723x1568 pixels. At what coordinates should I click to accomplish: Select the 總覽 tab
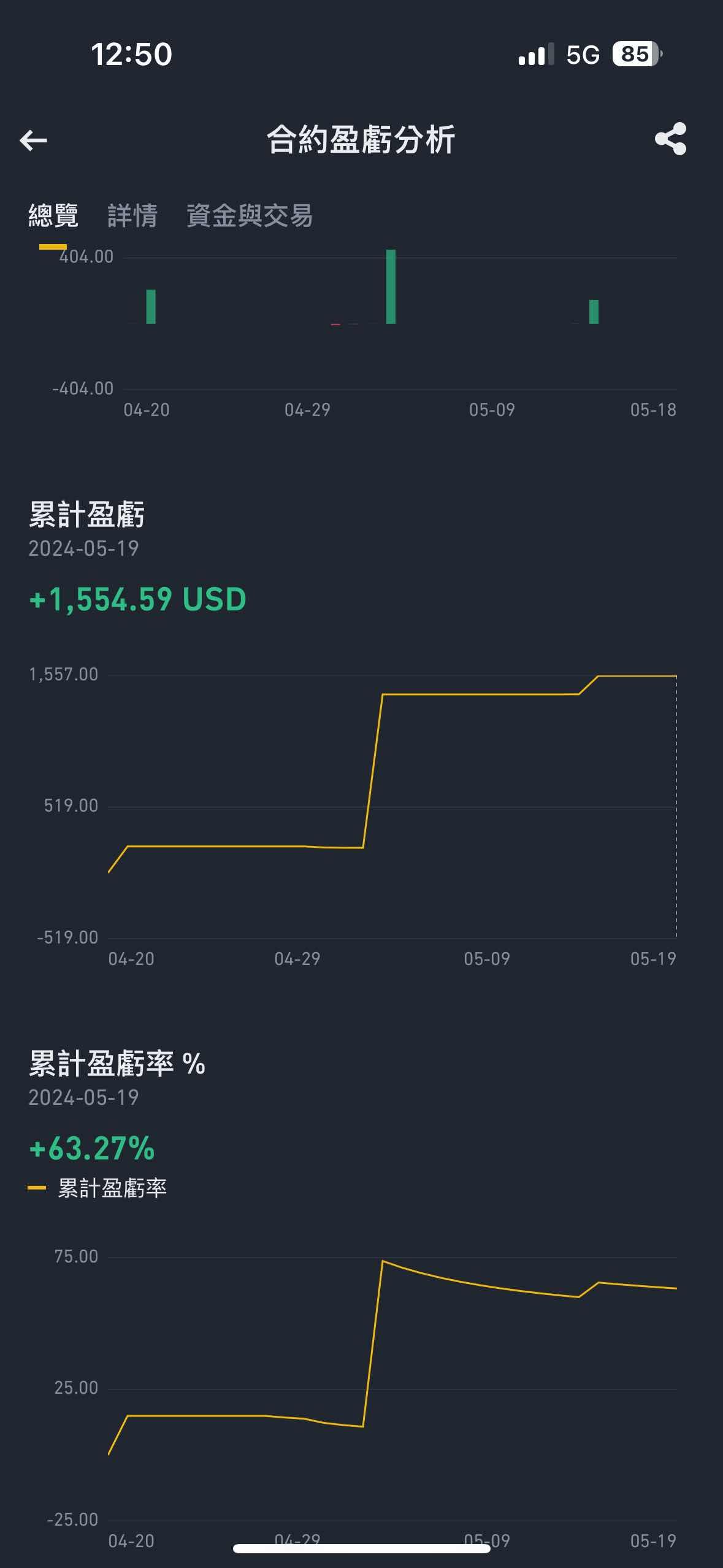pos(53,216)
